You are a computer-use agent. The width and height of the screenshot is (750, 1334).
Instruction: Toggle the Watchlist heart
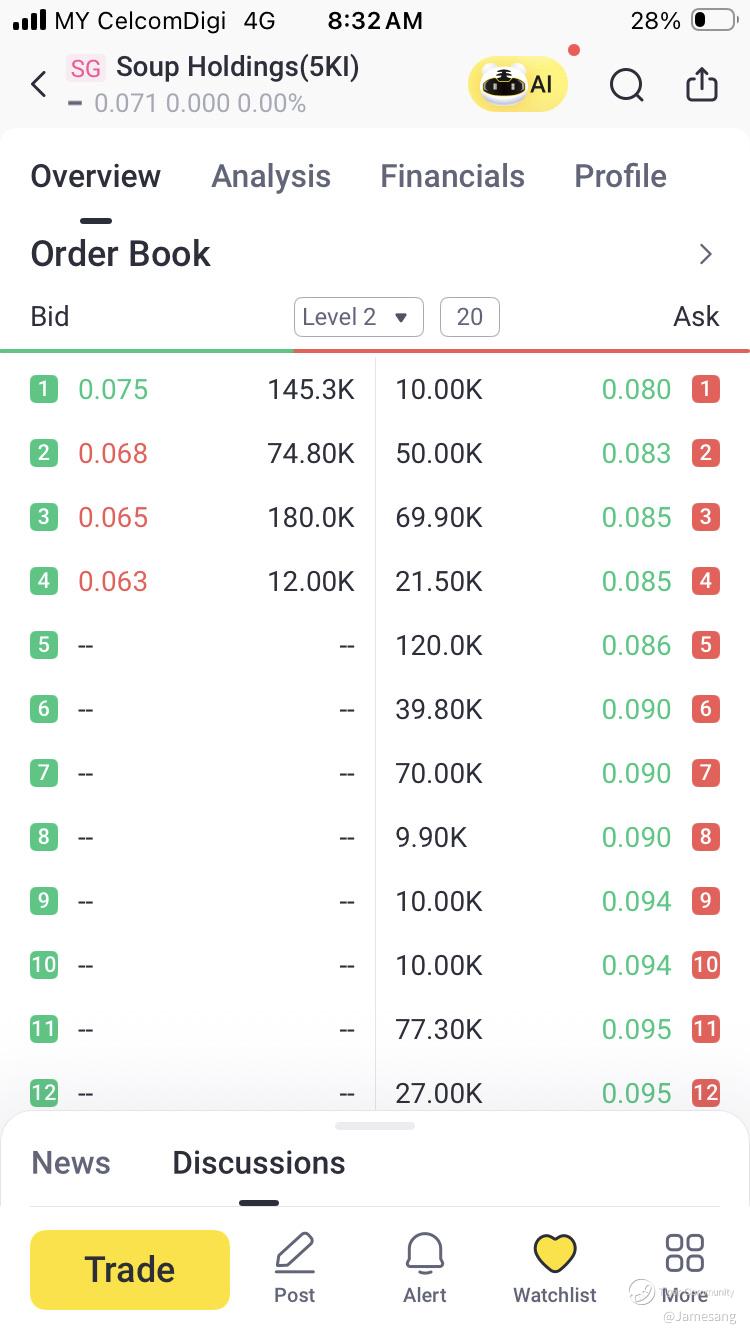coord(555,1268)
